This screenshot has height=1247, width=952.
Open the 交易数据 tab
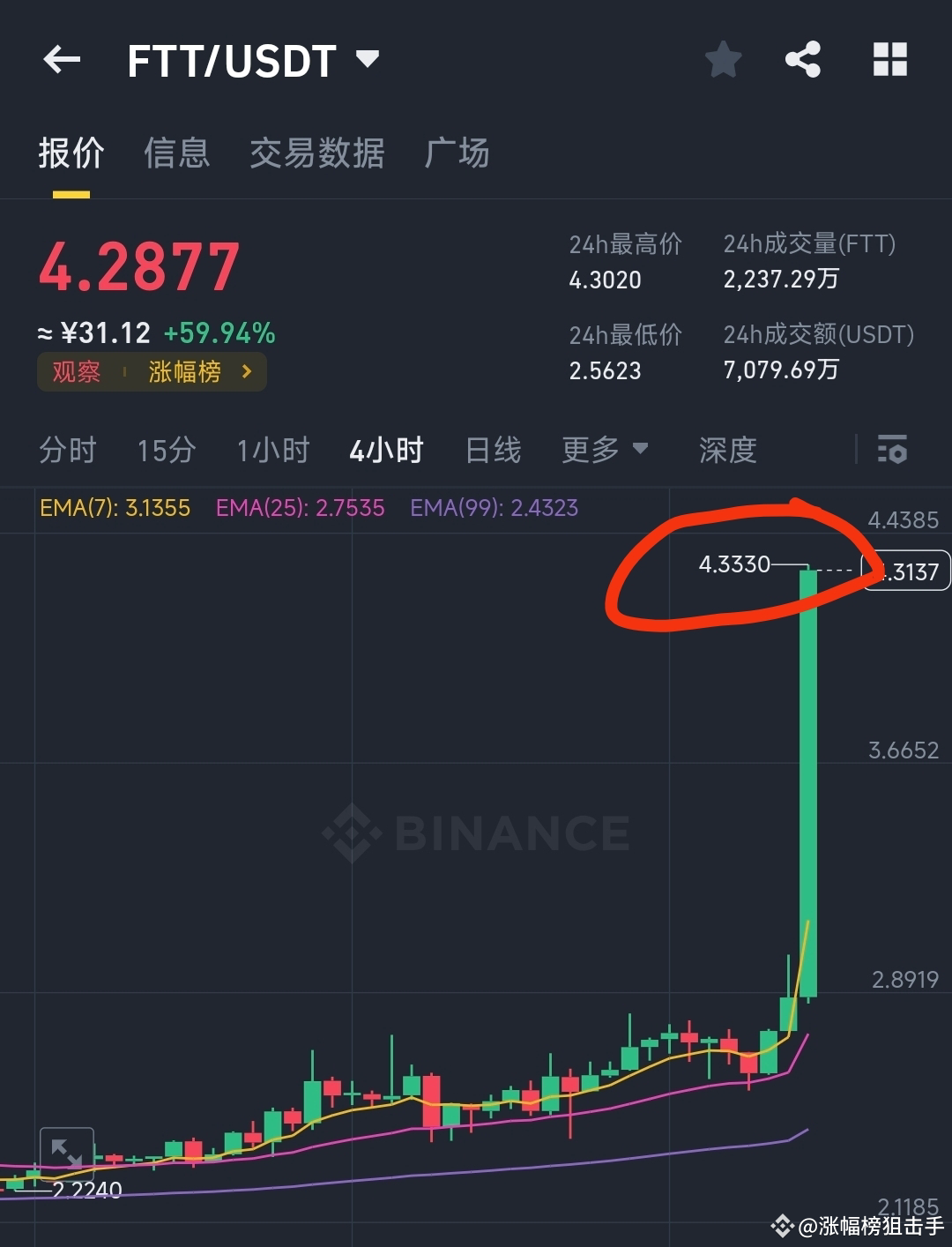pos(317,153)
